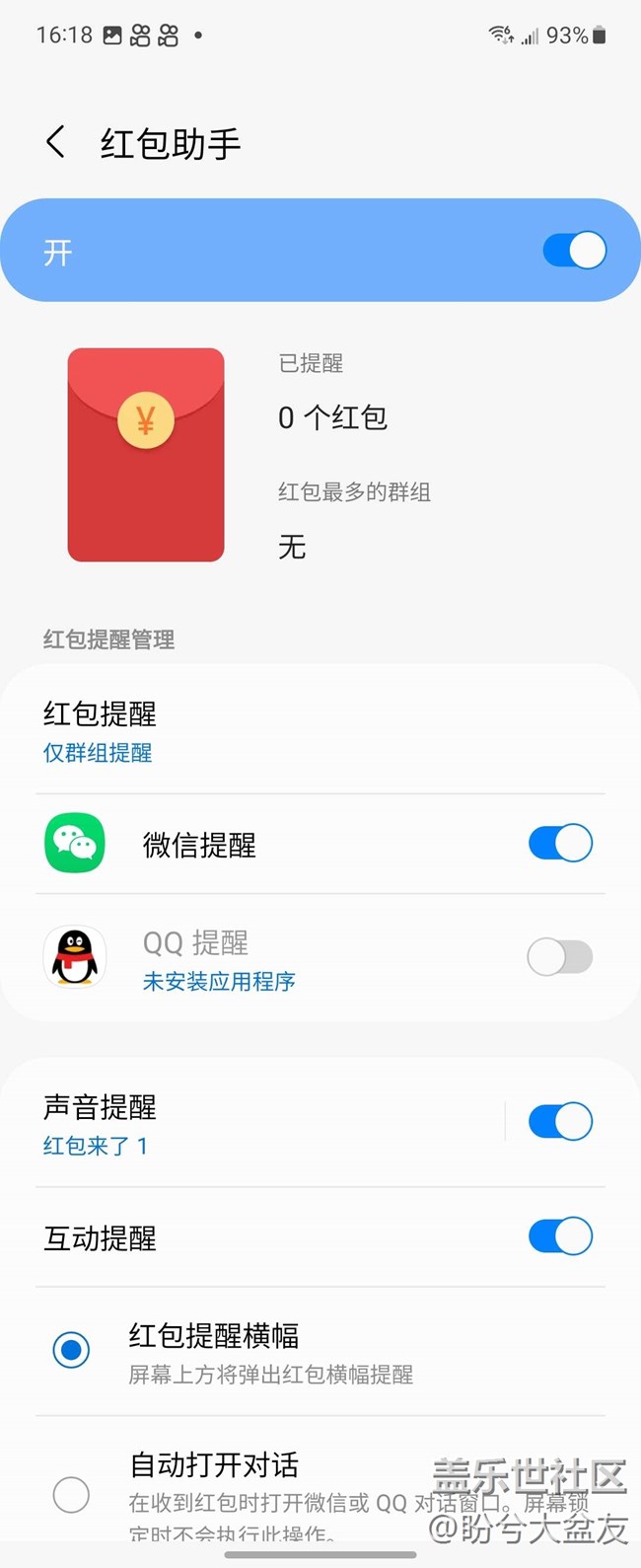641x1568 pixels.
Task: Disable the 微信提醒 toggle
Action: 560,844
